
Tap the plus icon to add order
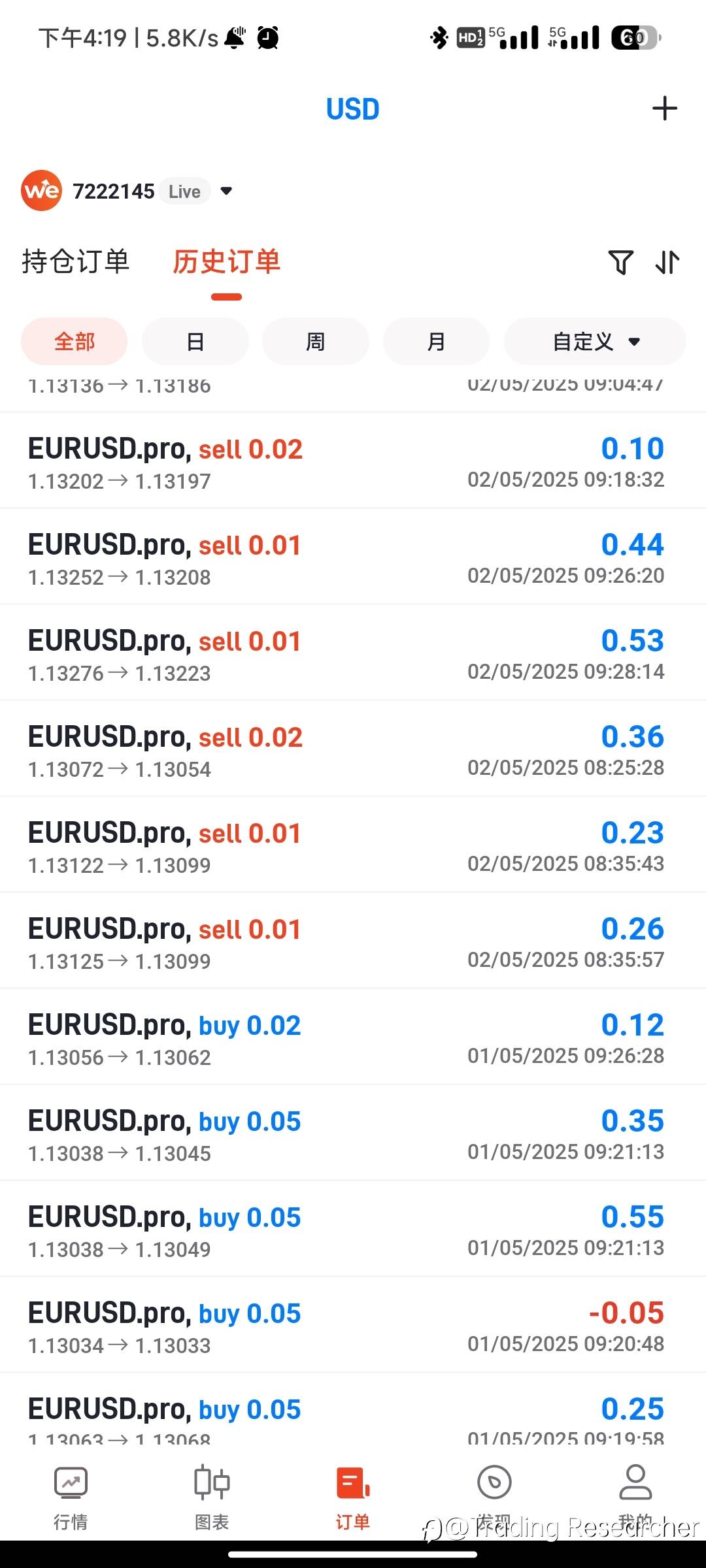point(664,108)
